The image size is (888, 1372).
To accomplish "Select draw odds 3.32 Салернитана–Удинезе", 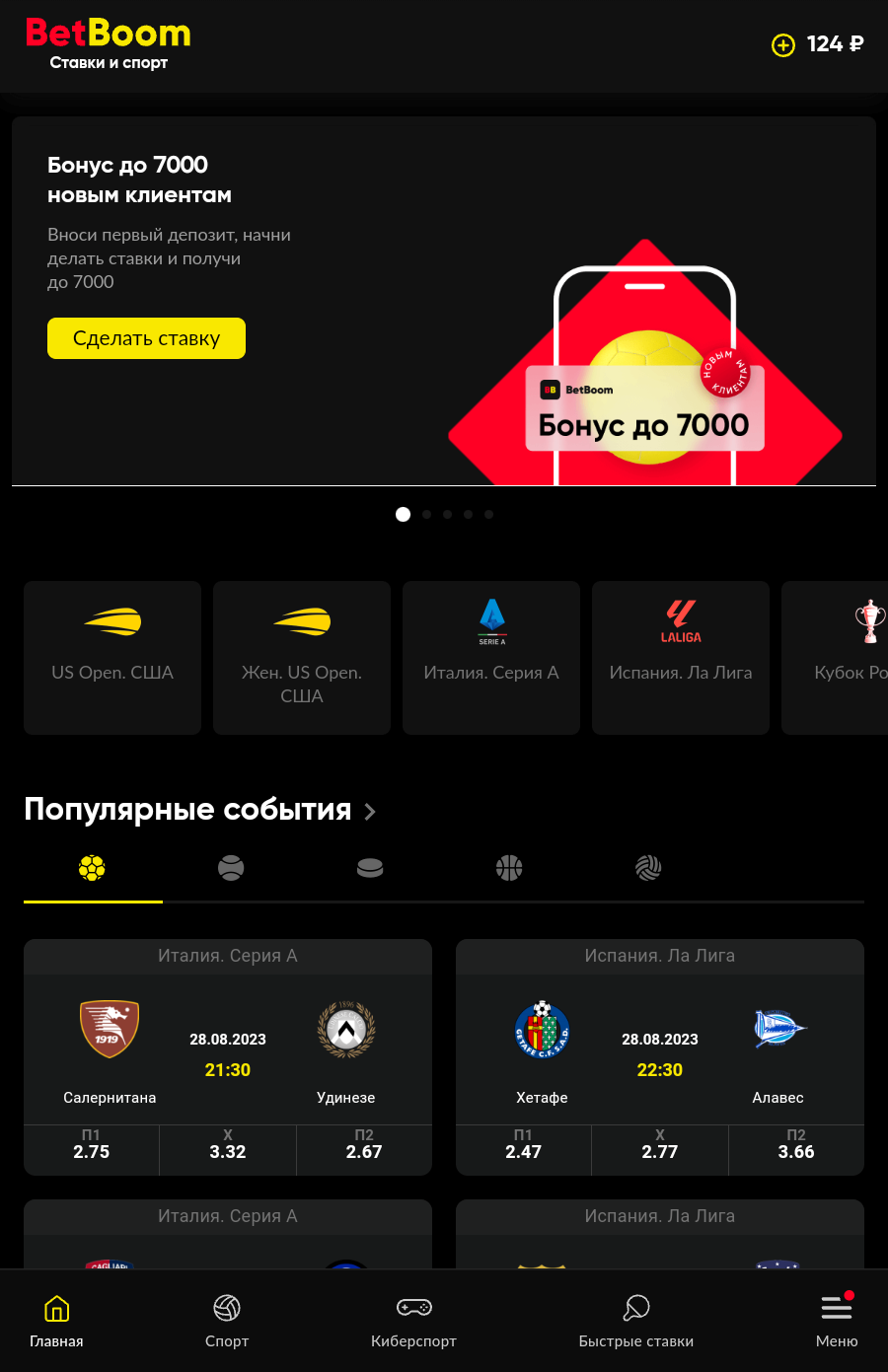I will pos(228,1150).
